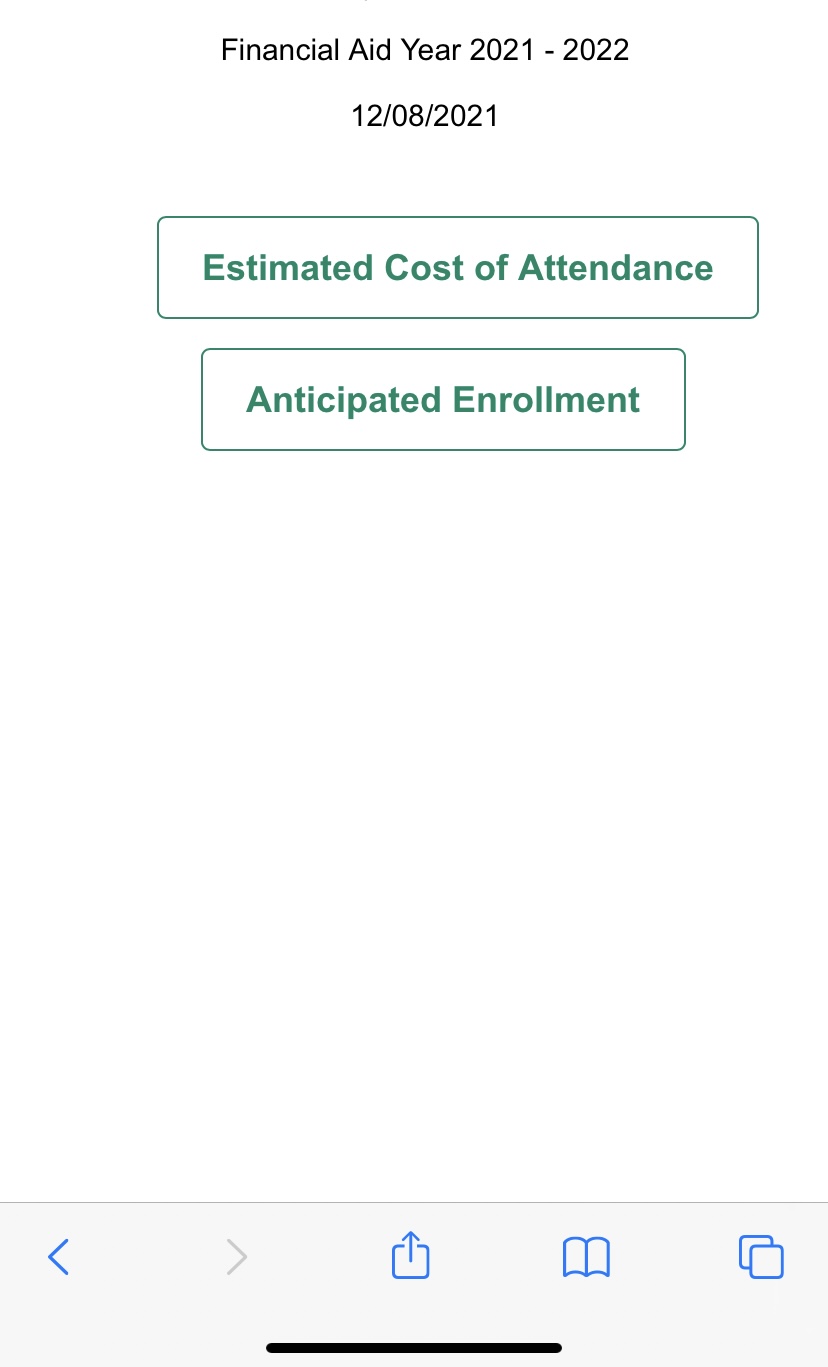Show all open browser tabs

761,1257
